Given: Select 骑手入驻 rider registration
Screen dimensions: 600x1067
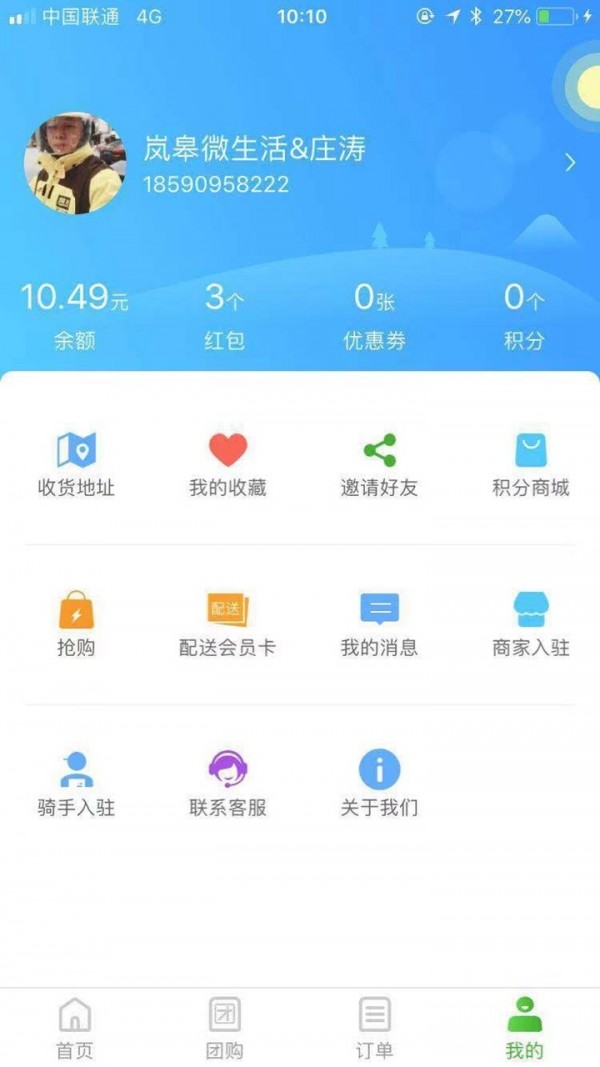Looking at the screenshot, I should 76,783.
